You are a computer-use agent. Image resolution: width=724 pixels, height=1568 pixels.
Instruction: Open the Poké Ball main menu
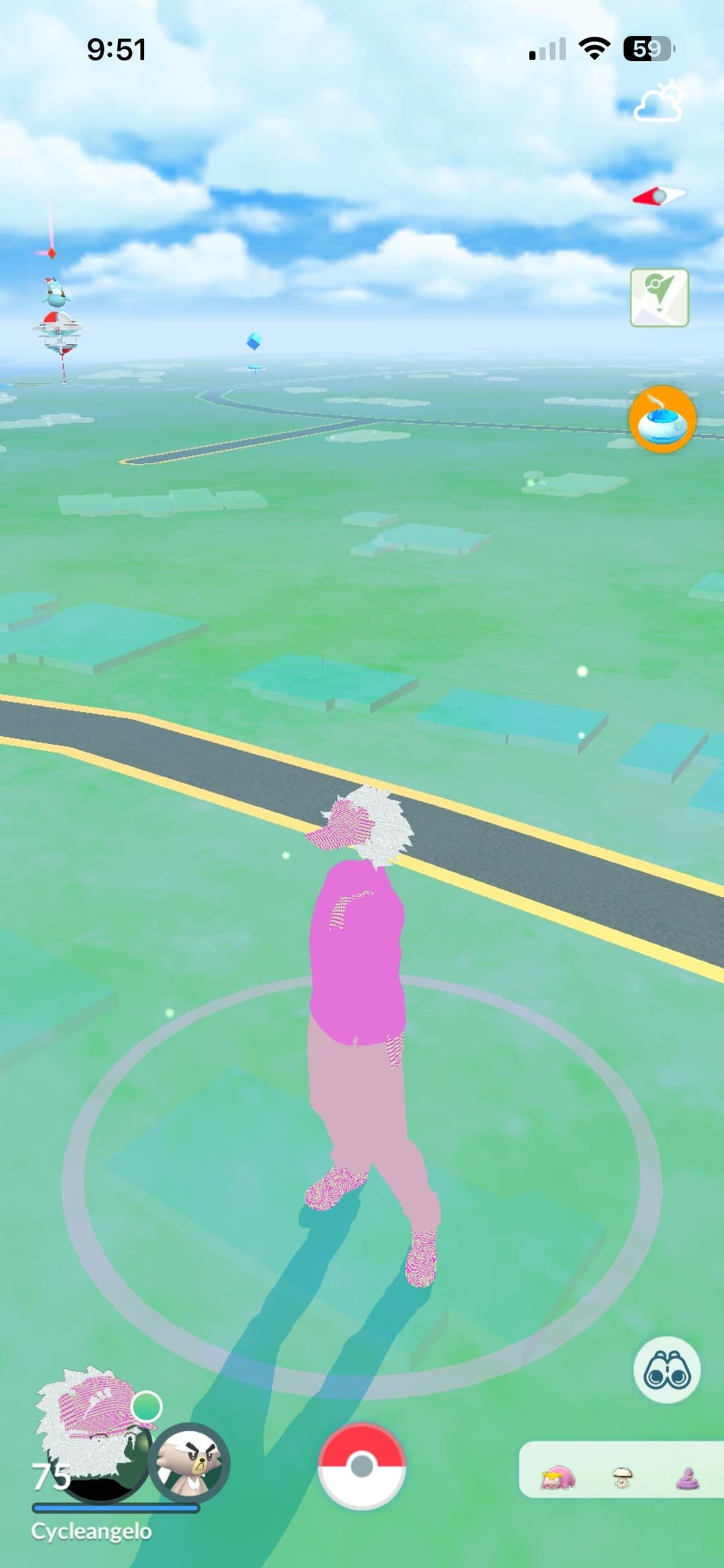[x=362, y=1465]
